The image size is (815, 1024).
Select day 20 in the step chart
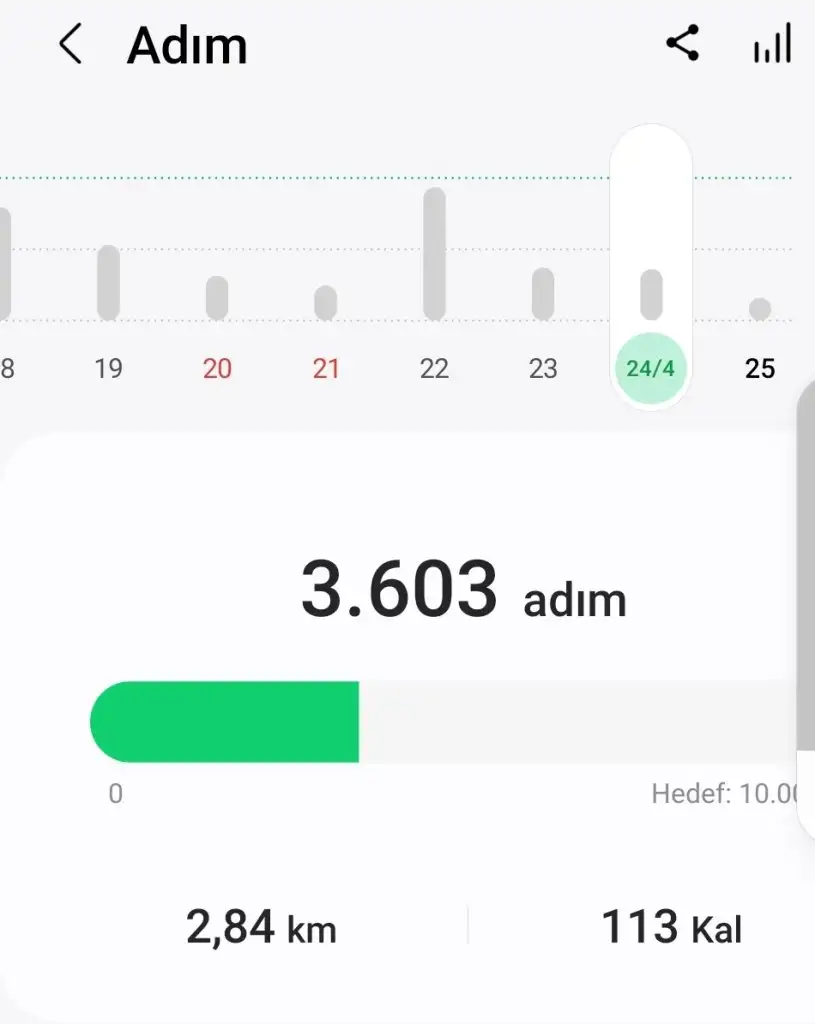(x=217, y=368)
